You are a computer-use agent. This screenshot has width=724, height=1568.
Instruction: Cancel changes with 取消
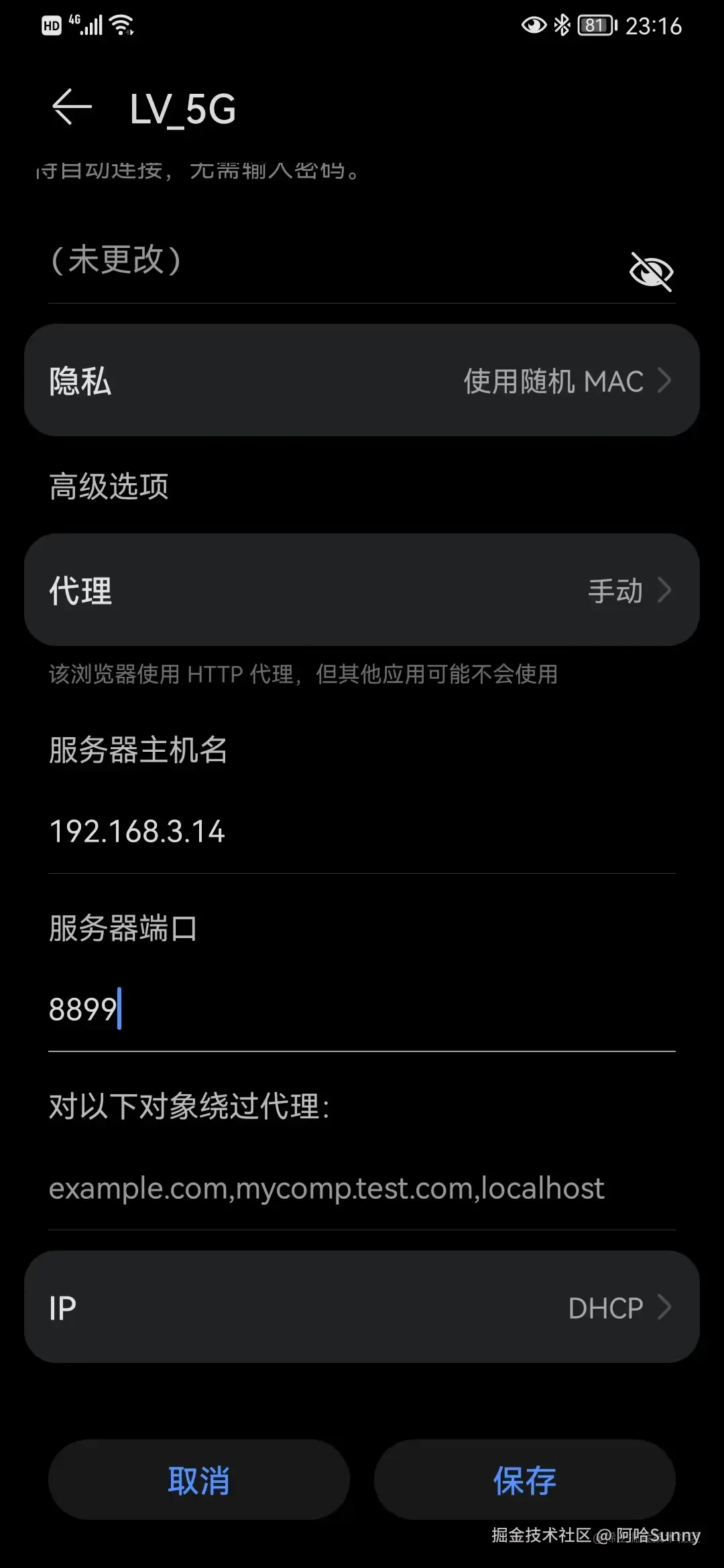pos(199,1480)
